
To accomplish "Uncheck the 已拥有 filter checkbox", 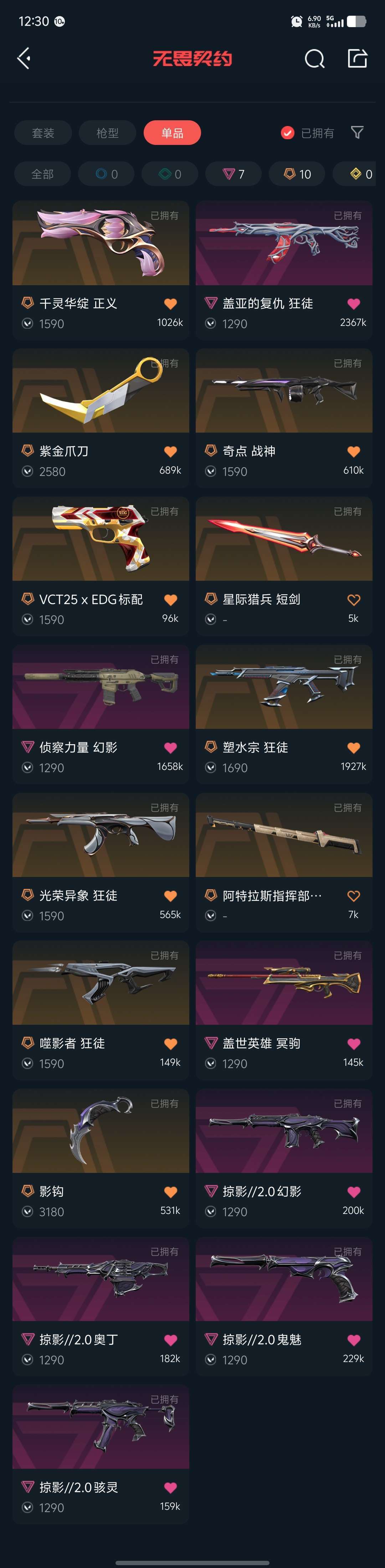I will [x=288, y=133].
